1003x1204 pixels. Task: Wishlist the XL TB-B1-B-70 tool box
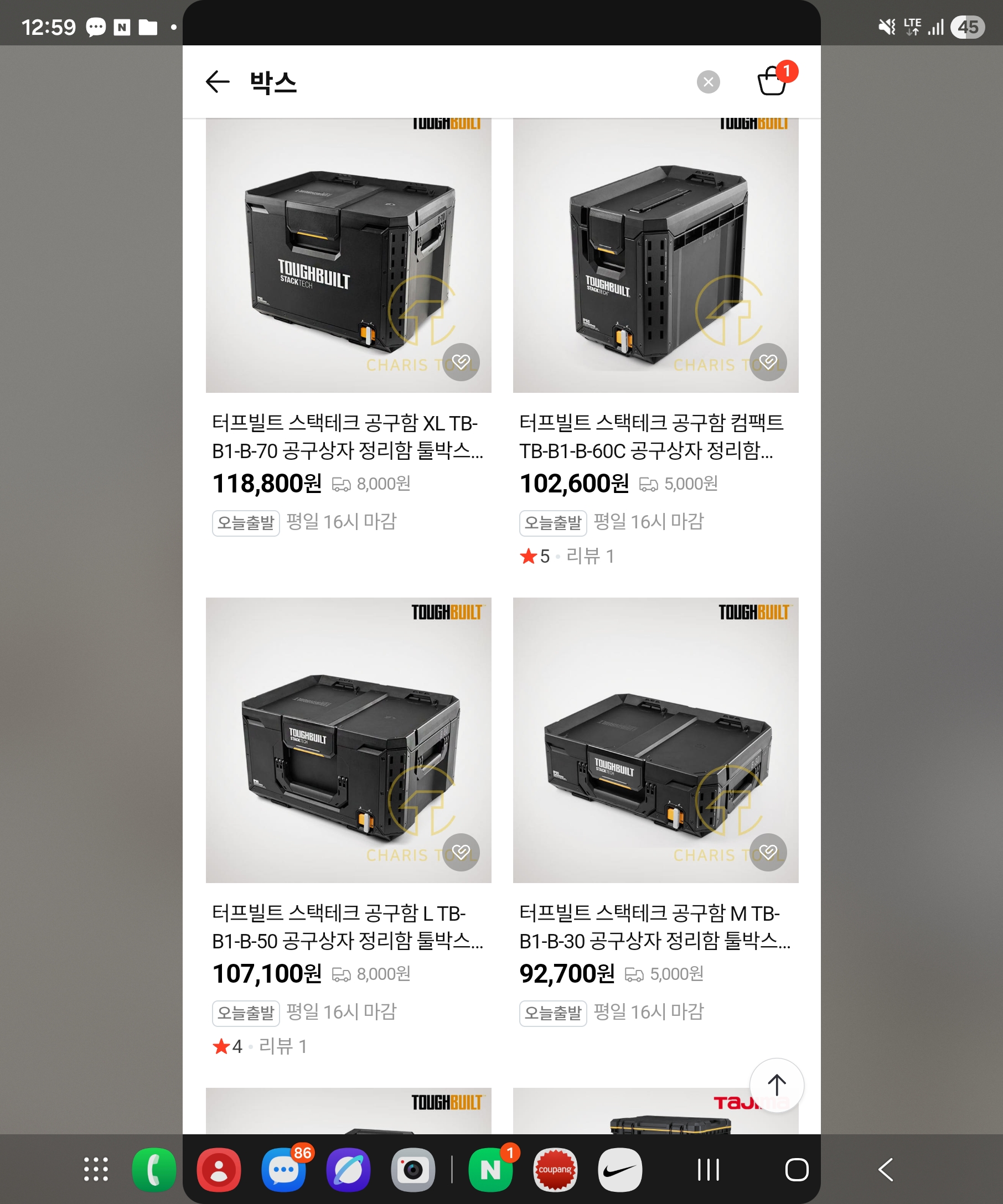(461, 362)
